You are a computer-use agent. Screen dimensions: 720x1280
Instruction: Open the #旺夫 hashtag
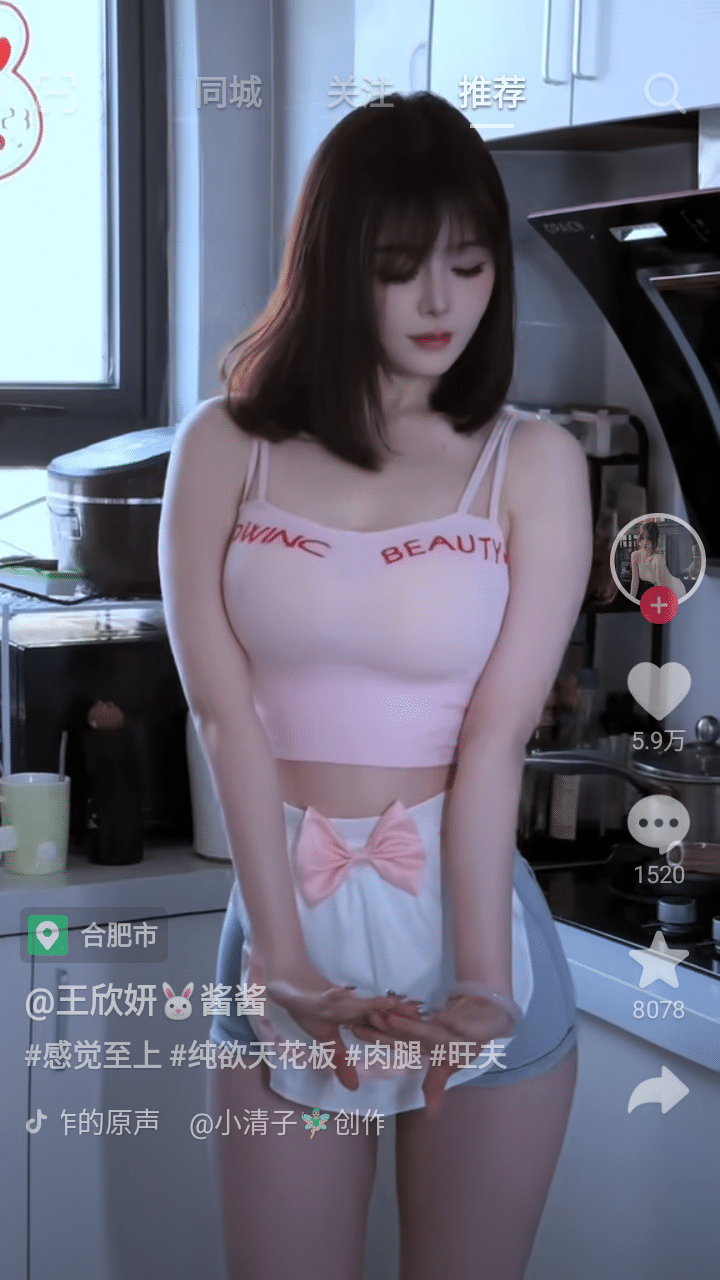tap(468, 1055)
